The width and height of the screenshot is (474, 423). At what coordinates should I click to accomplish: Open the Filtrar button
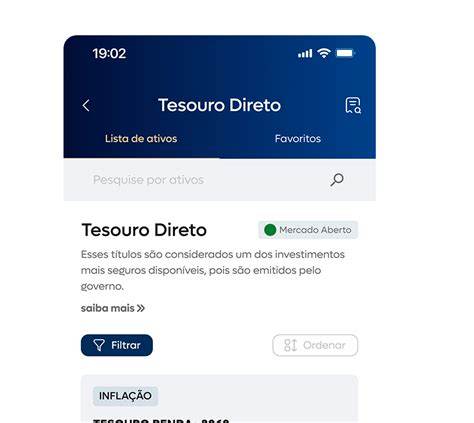pos(117,345)
